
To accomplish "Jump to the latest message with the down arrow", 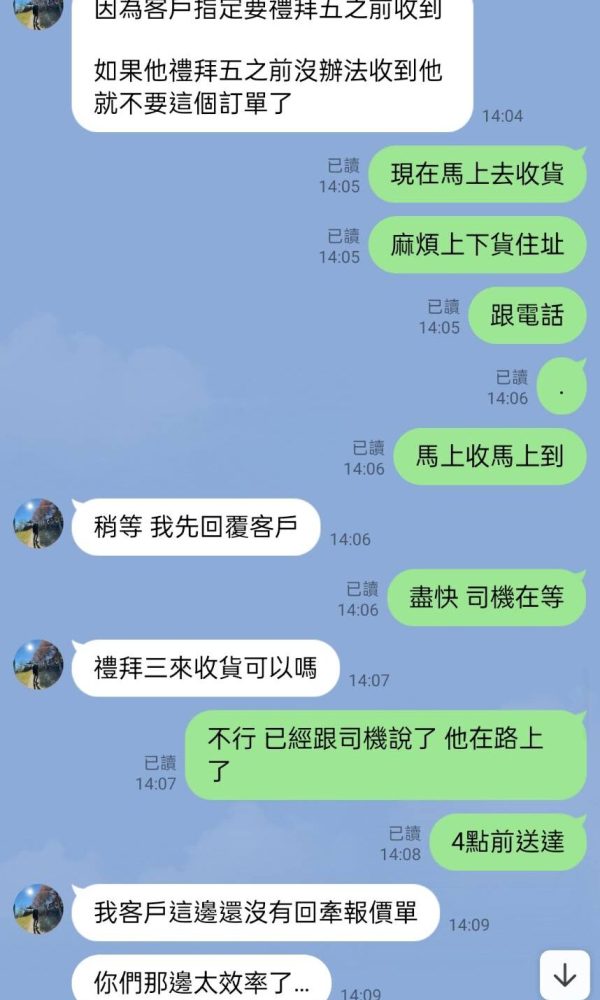I will pyautogui.click(x=565, y=975).
